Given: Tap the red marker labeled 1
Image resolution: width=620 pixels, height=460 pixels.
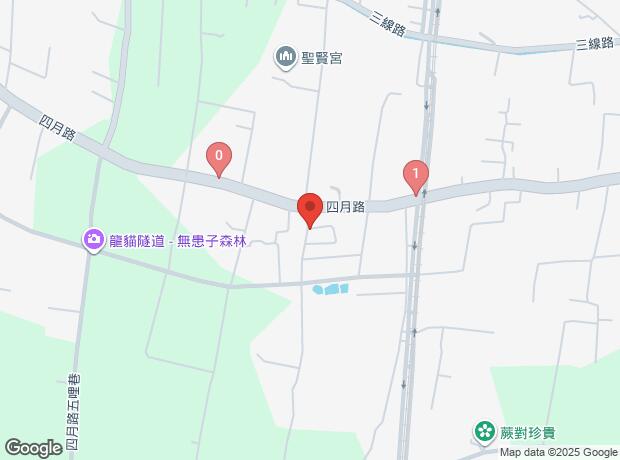Looking at the screenshot, I should tap(416, 175).
